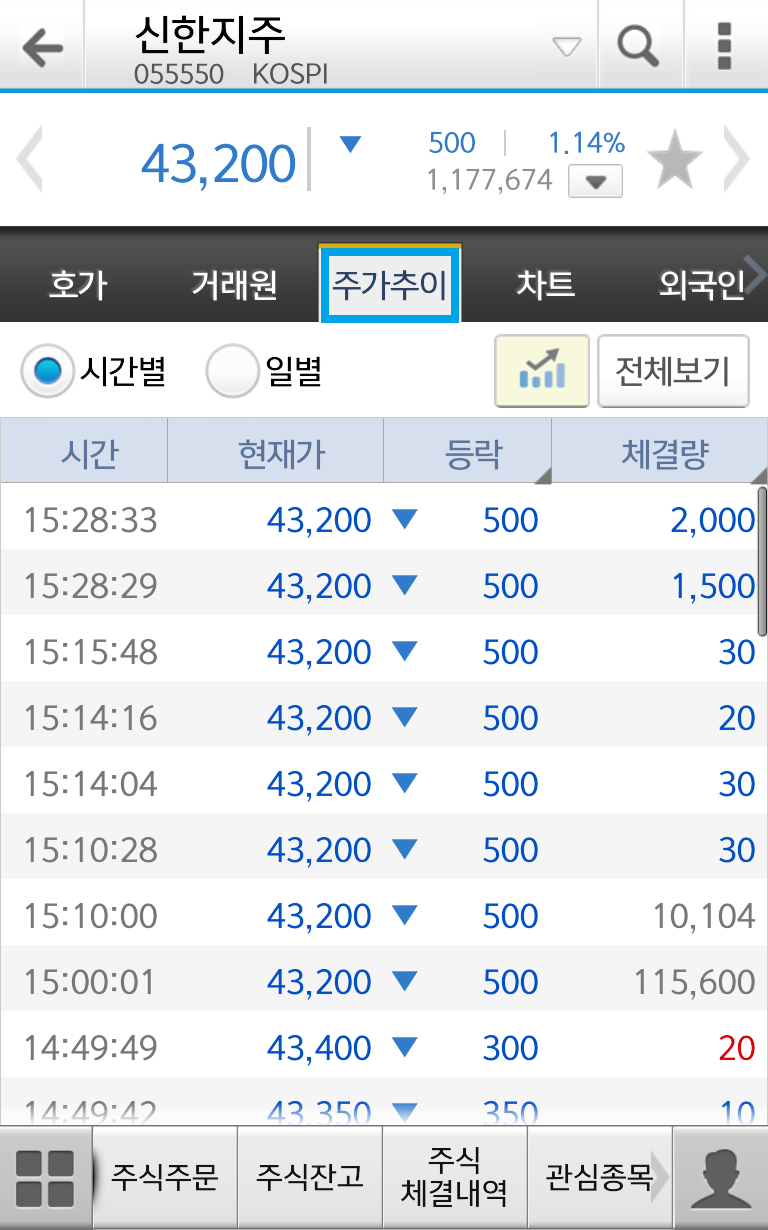Switch to the 호가 tab
This screenshot has height=1230, width=768.
(x=77, y=286)
